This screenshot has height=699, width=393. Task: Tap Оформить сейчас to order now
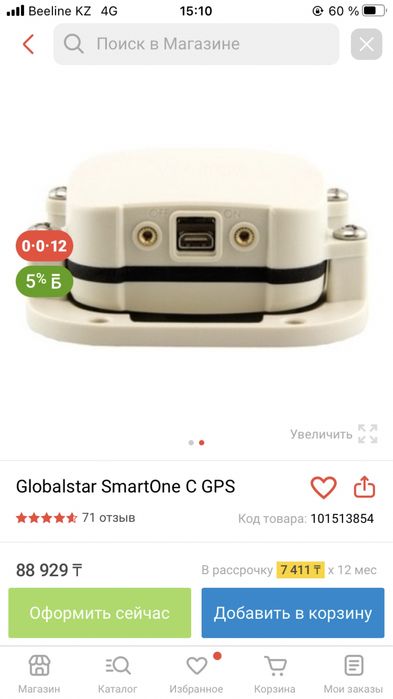(99, 613)
